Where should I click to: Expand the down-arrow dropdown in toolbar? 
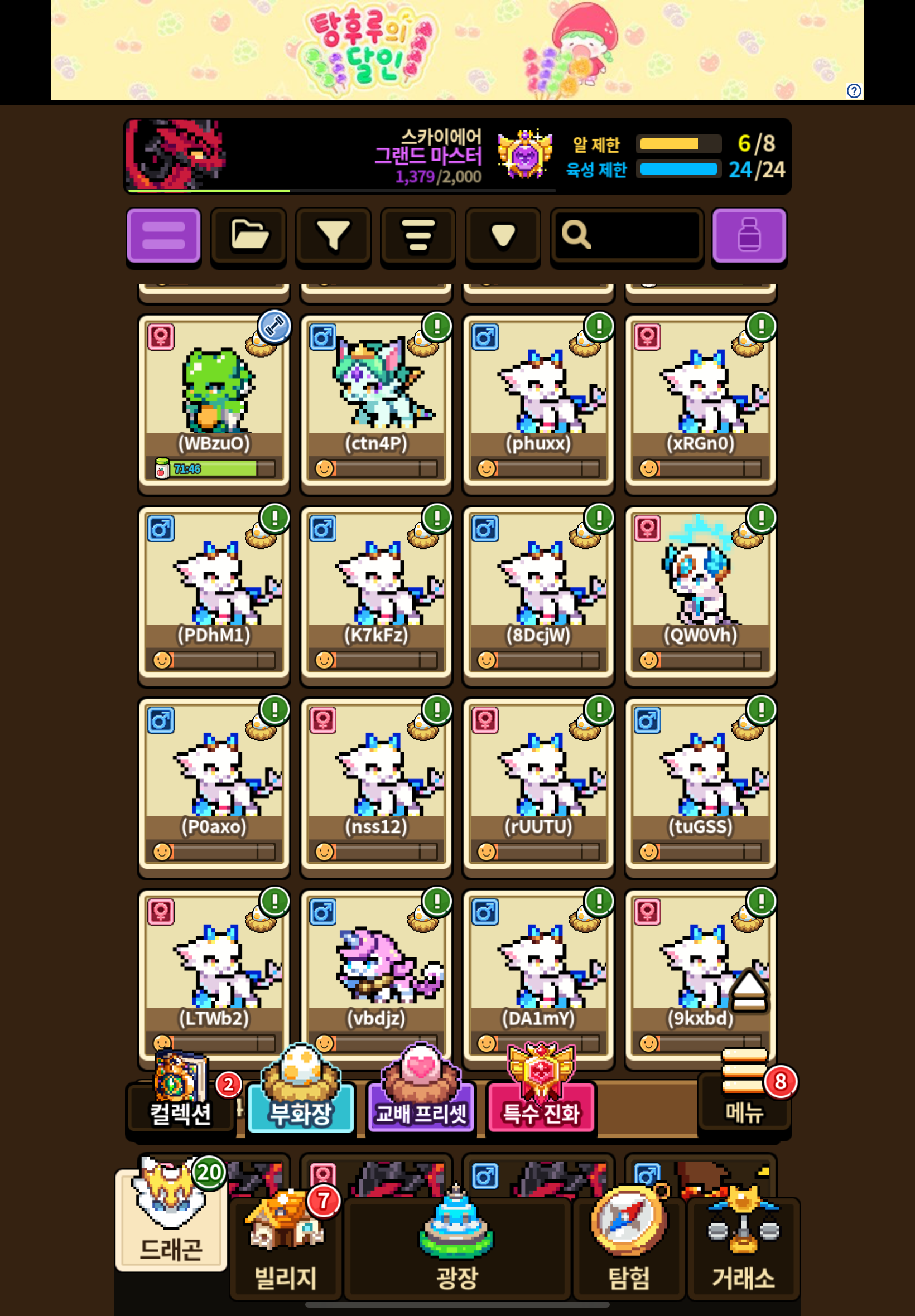click(503, 236)
